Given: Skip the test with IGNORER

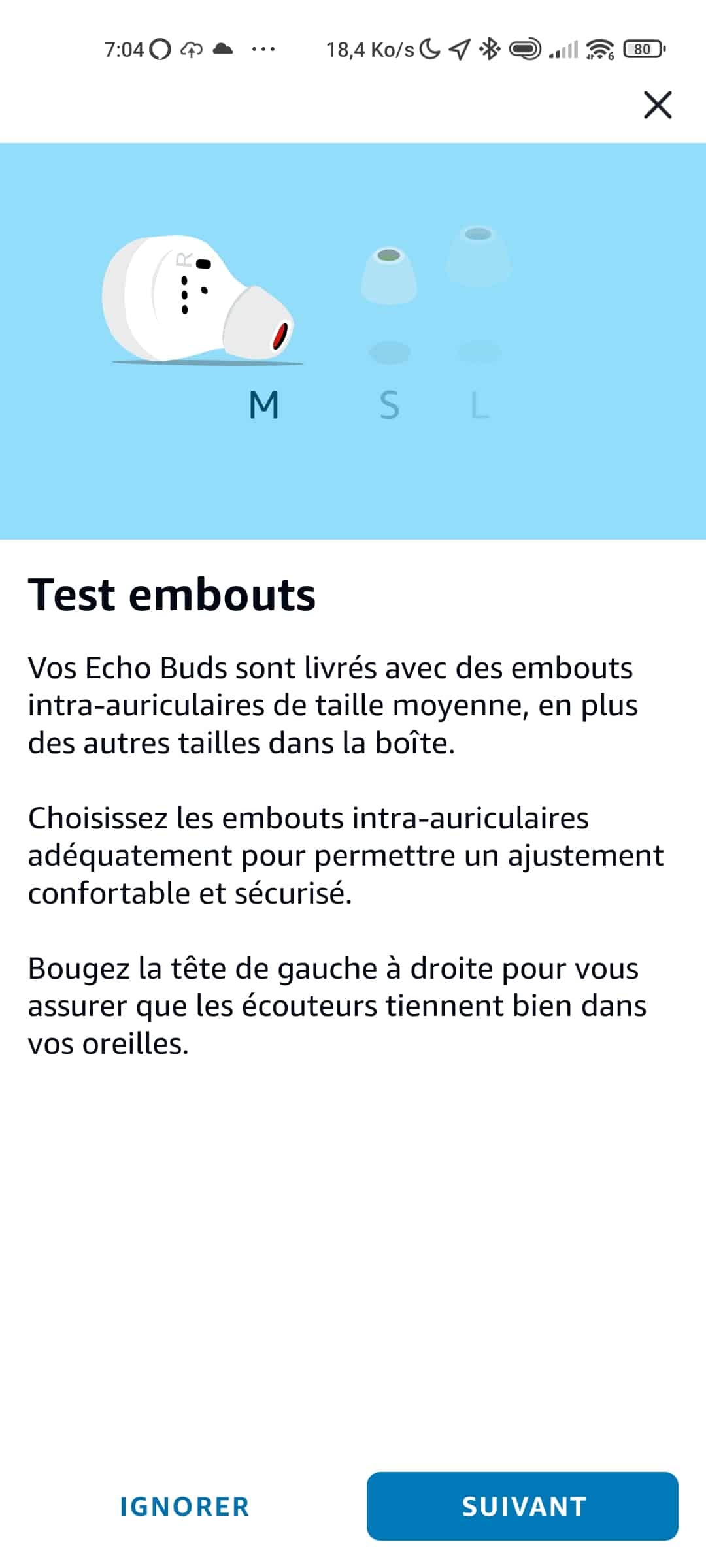Looking at the screenshot, I should [184, 1507].
